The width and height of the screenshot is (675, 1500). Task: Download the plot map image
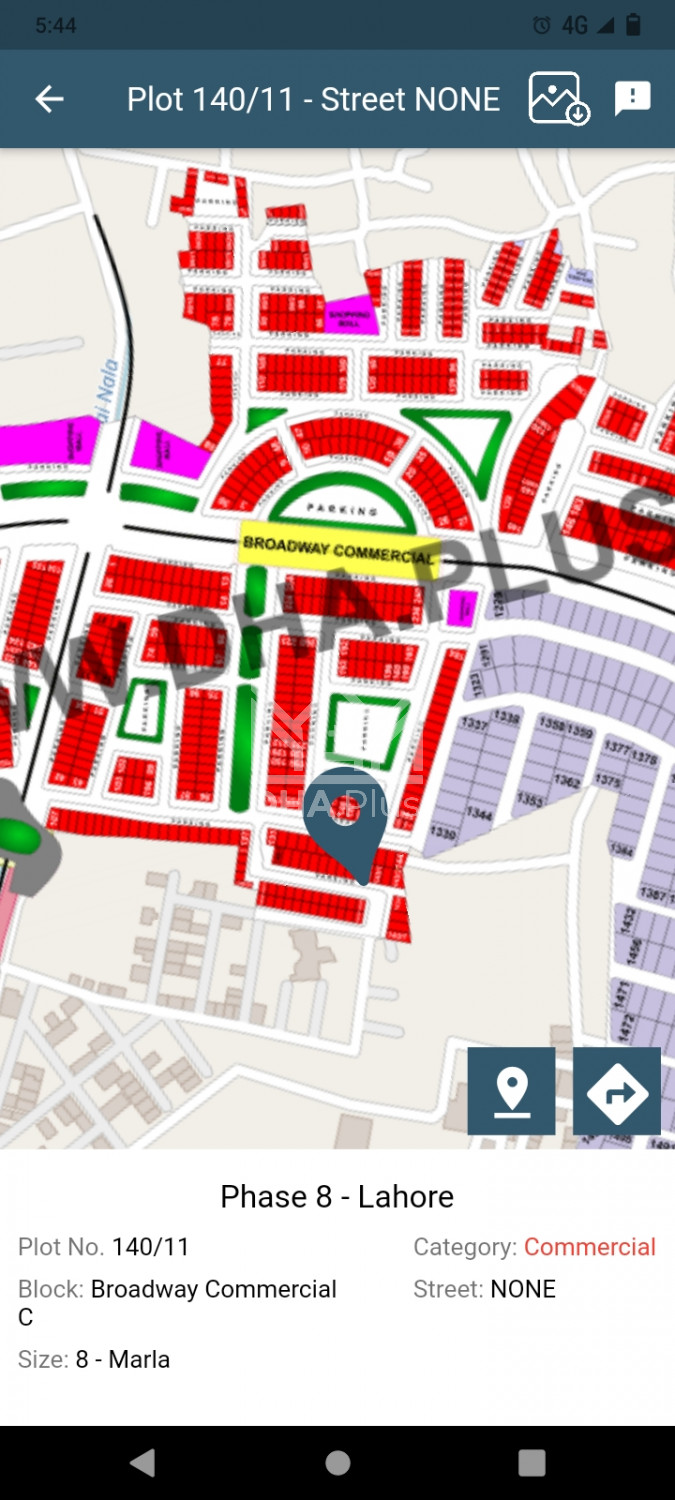pyautogui.click(x=558, y=98)
